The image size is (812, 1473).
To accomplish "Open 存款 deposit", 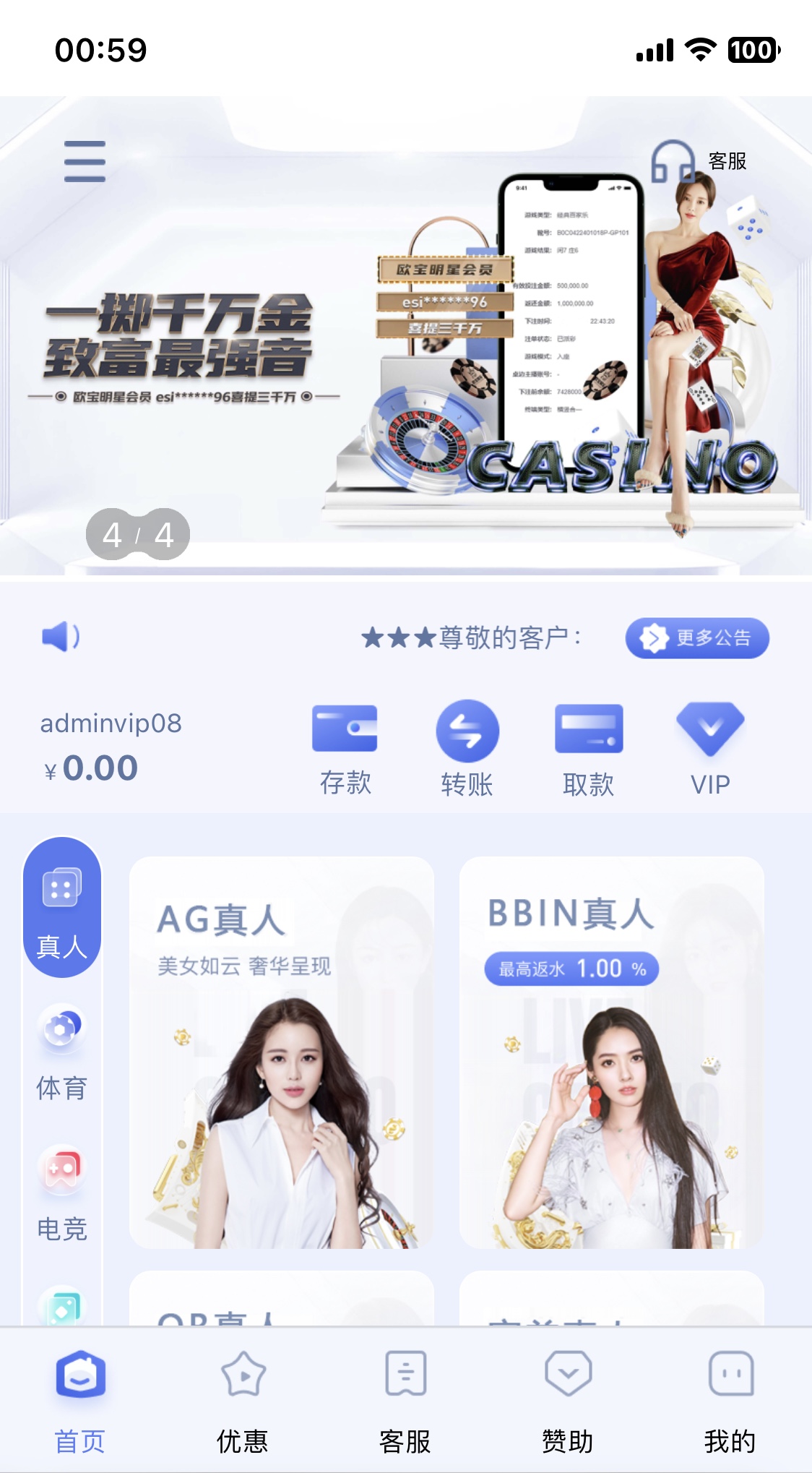I will tap(345, 750).
